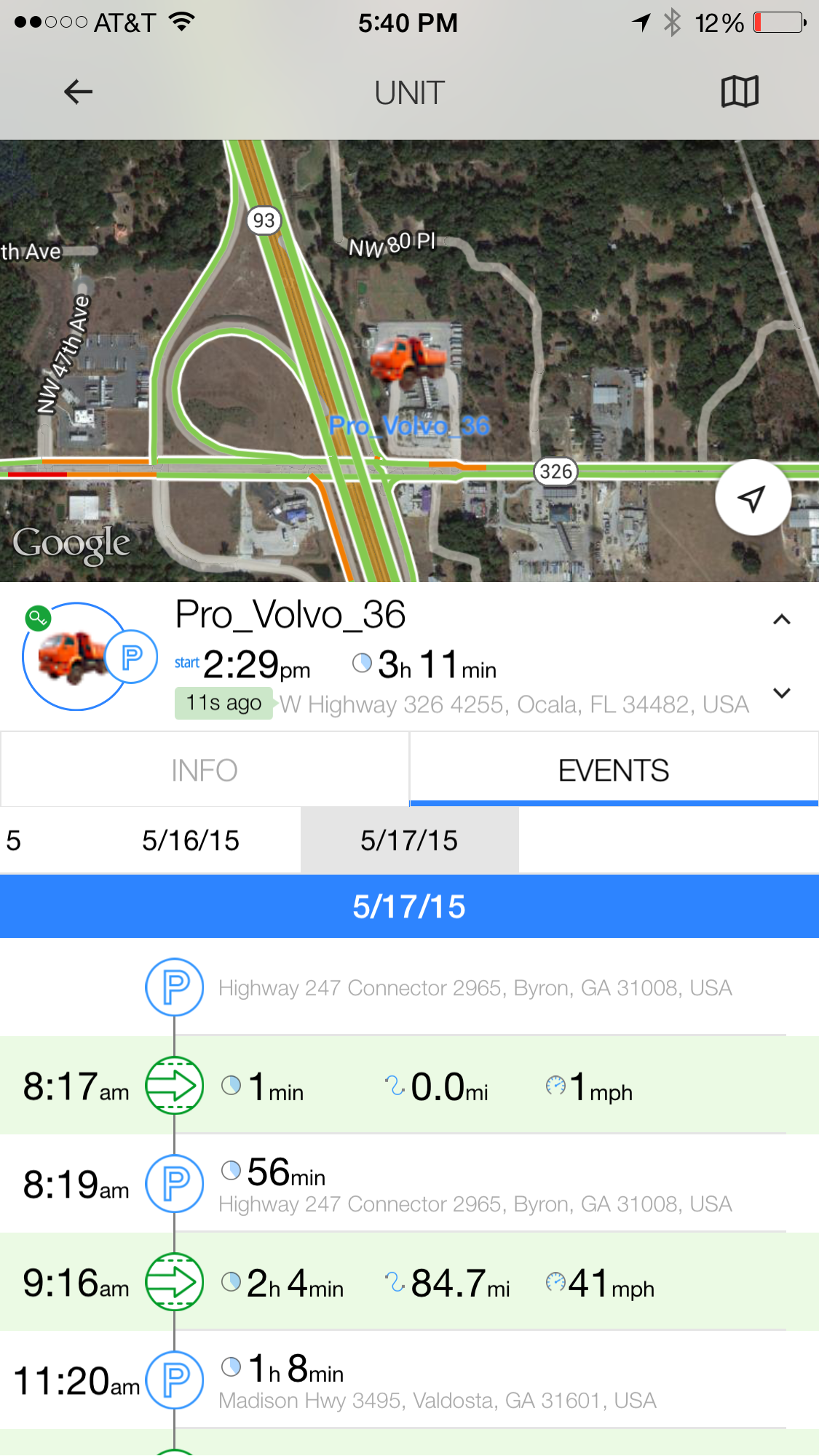Open the 8:17 am trip event
The height and width of the screenshot is (1456, 819).
point(408,1086)
